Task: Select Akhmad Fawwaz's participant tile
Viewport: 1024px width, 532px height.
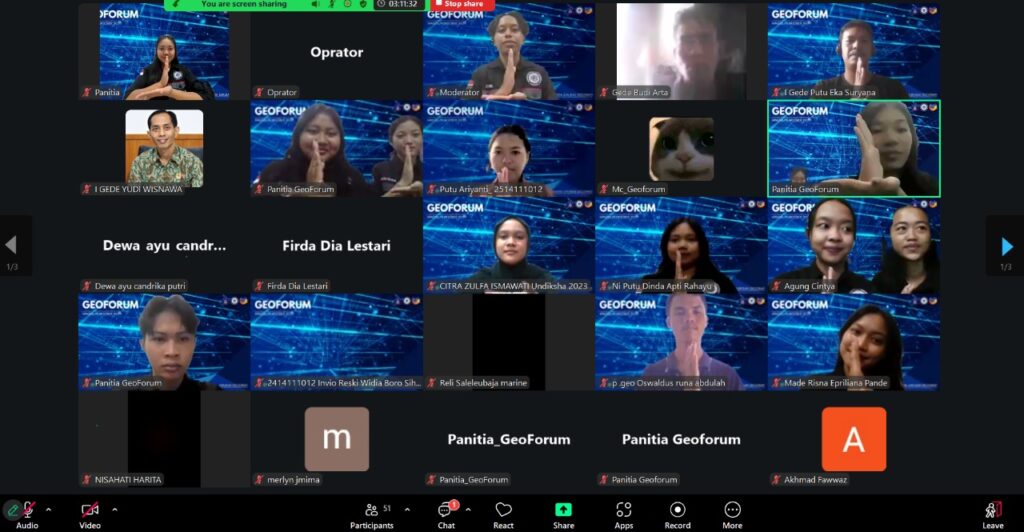Action: [853, 438]
